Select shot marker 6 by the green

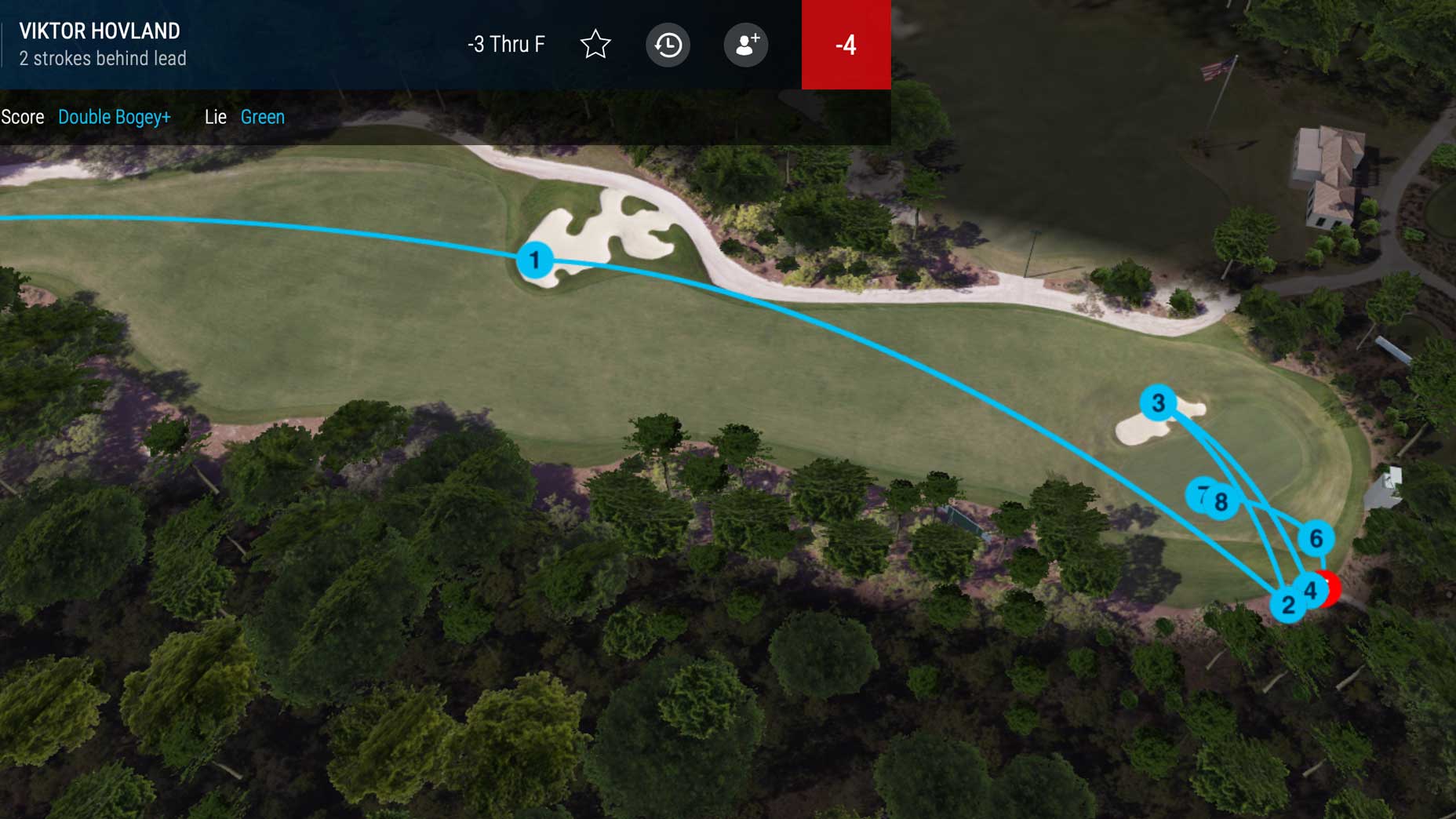coord(1316,538)
